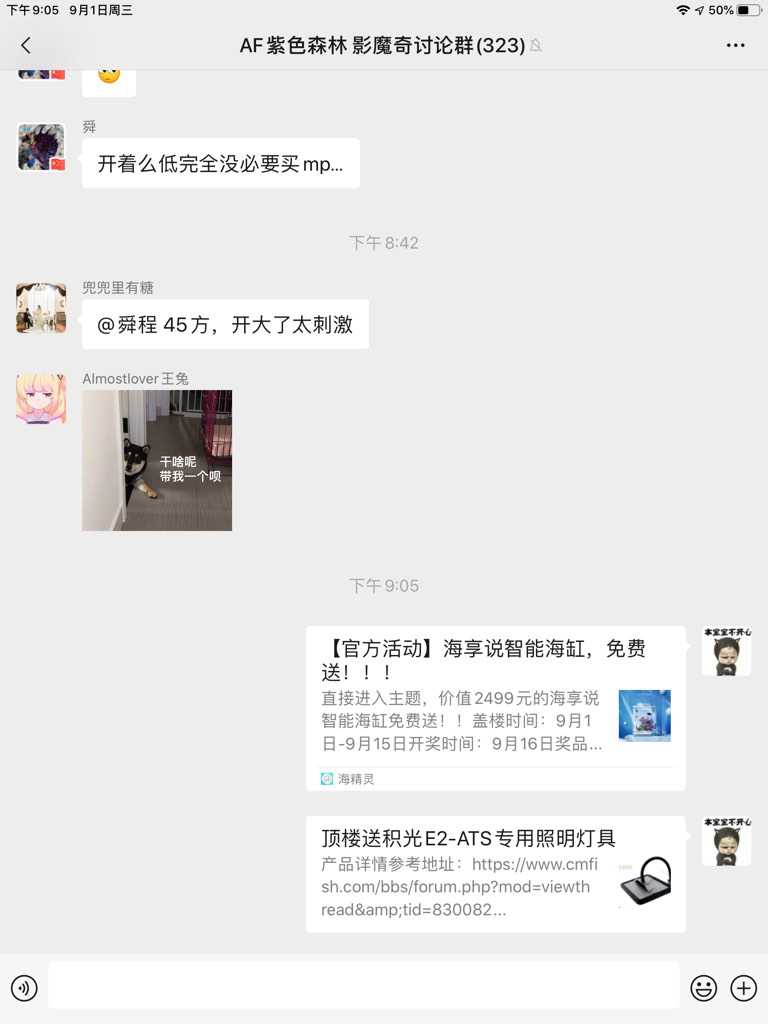Open 舜's profile avatar
768x1024 pixels.
(41, 147)
